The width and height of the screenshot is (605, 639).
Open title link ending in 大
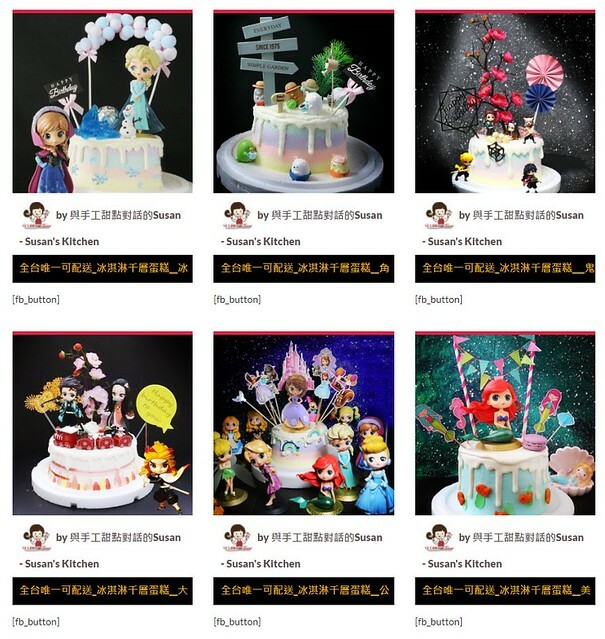click(x=103, y=591)
